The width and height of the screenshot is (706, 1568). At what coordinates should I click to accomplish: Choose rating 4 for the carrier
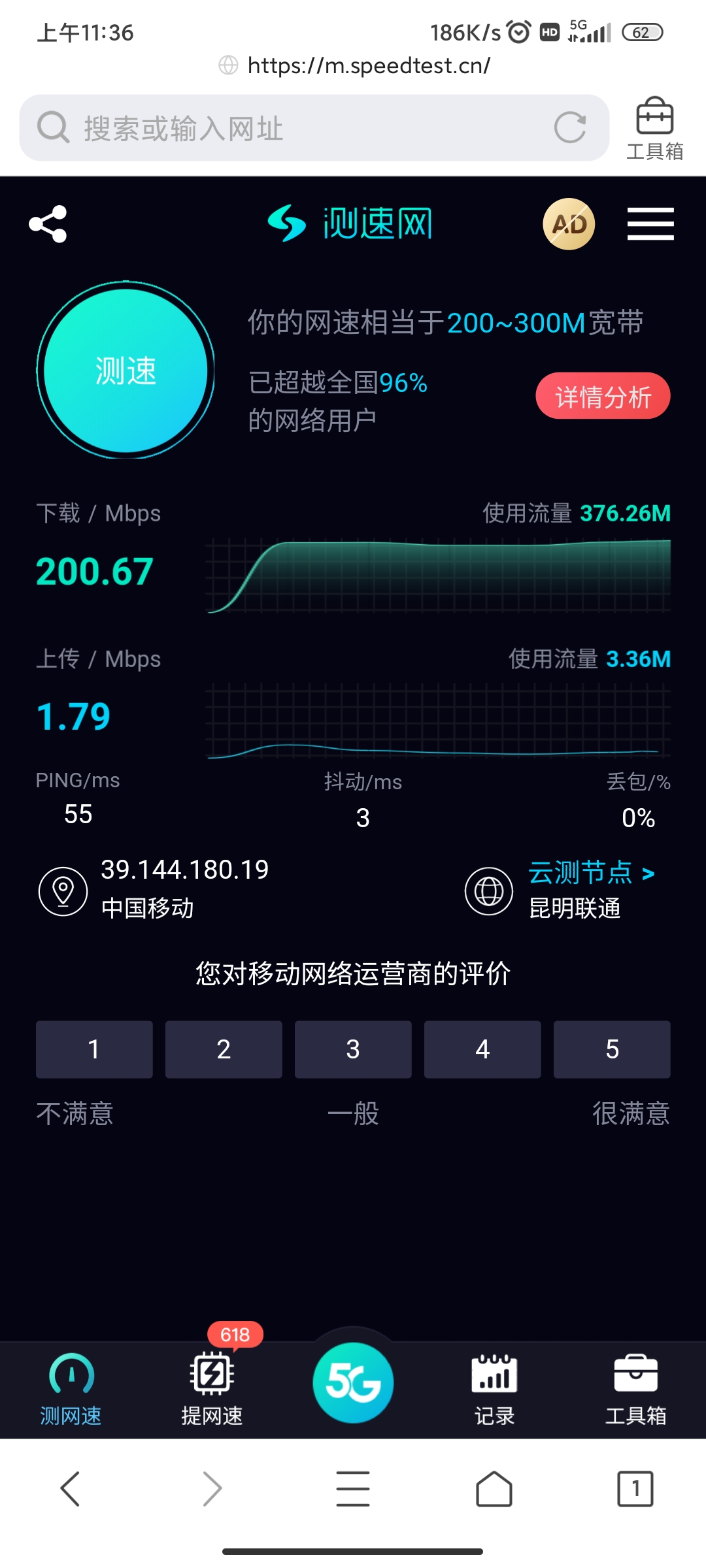click(x=482, y=1049)
